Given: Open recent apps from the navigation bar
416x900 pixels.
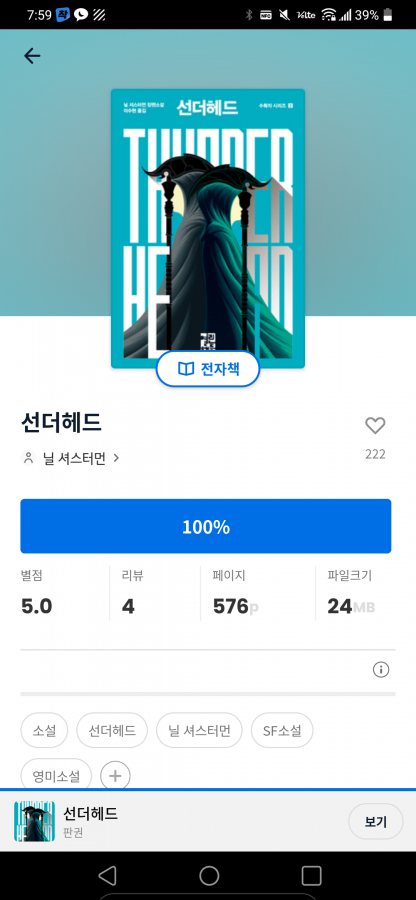Looking at the screenshot, I should point(312,876).
